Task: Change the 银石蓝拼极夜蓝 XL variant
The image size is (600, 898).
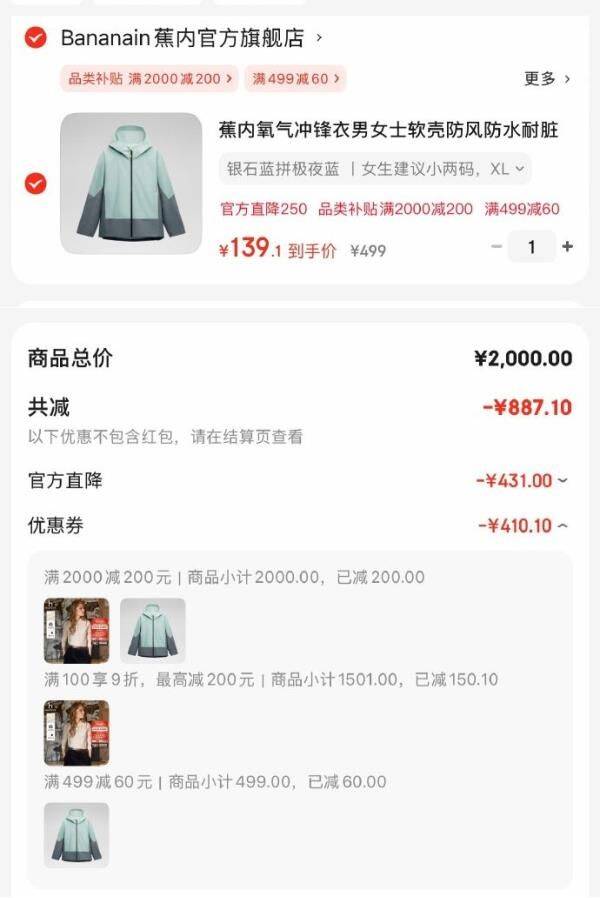Action: pos(375,169)
